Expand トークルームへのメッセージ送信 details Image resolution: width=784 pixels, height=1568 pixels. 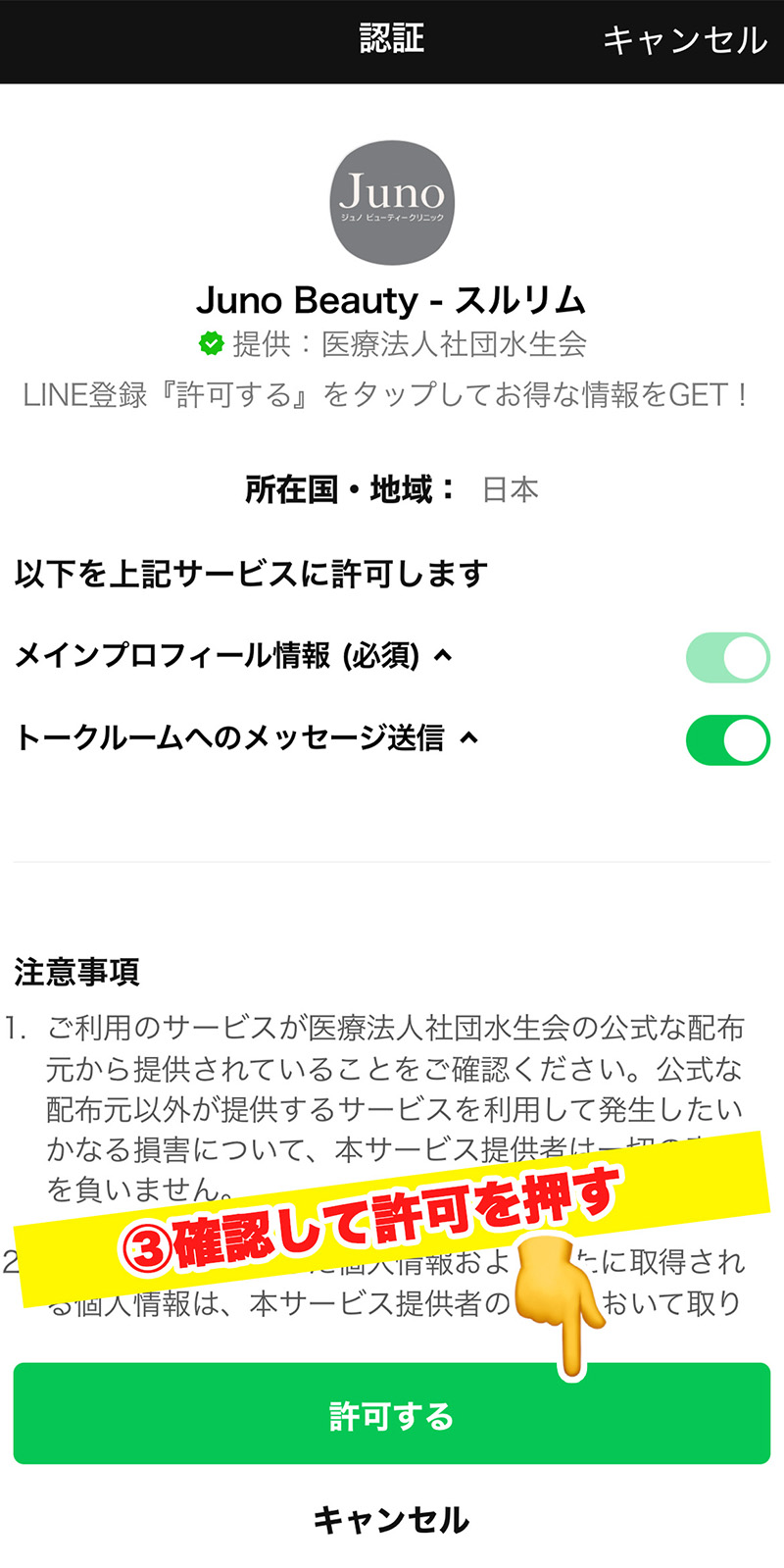click(469, 738)
